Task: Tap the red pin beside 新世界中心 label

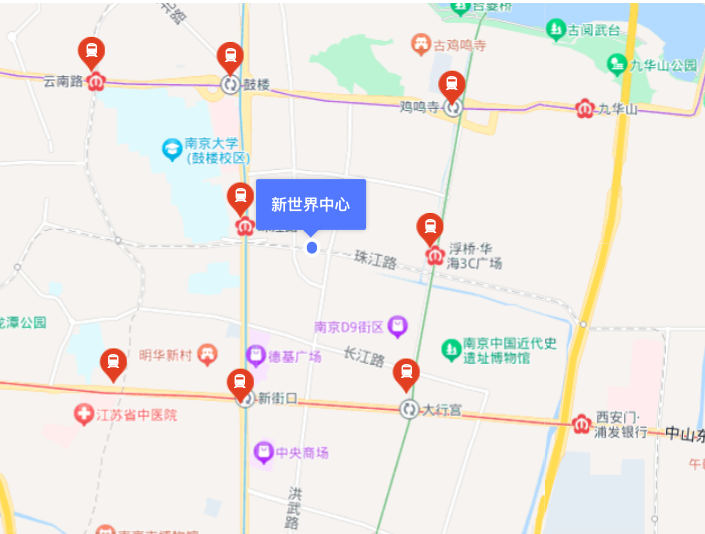Action: coord(240,196)
